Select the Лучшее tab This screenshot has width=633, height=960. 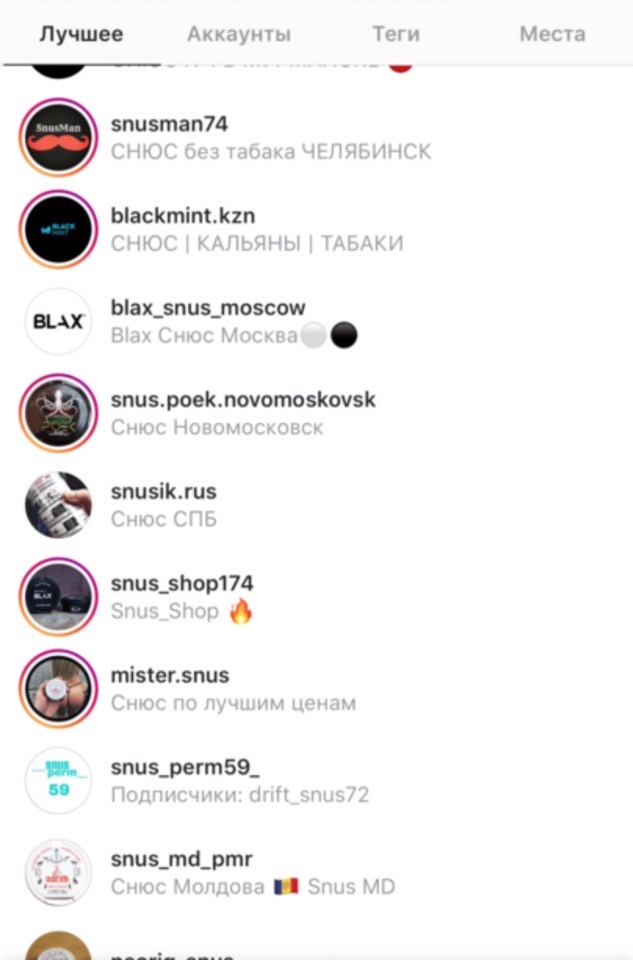click(x=81, y=34)
